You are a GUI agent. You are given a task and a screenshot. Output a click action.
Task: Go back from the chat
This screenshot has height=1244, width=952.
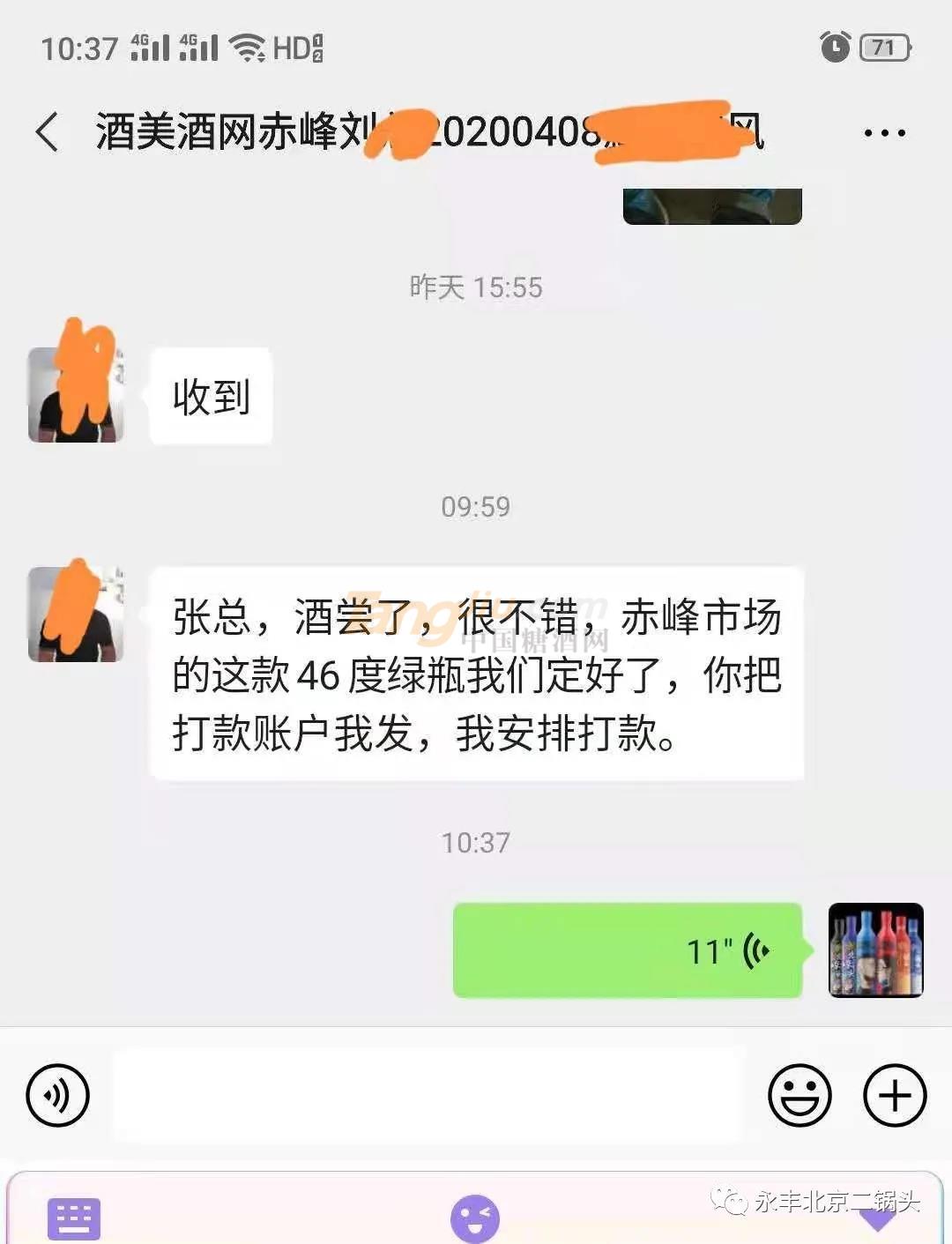tap(48, 132)
